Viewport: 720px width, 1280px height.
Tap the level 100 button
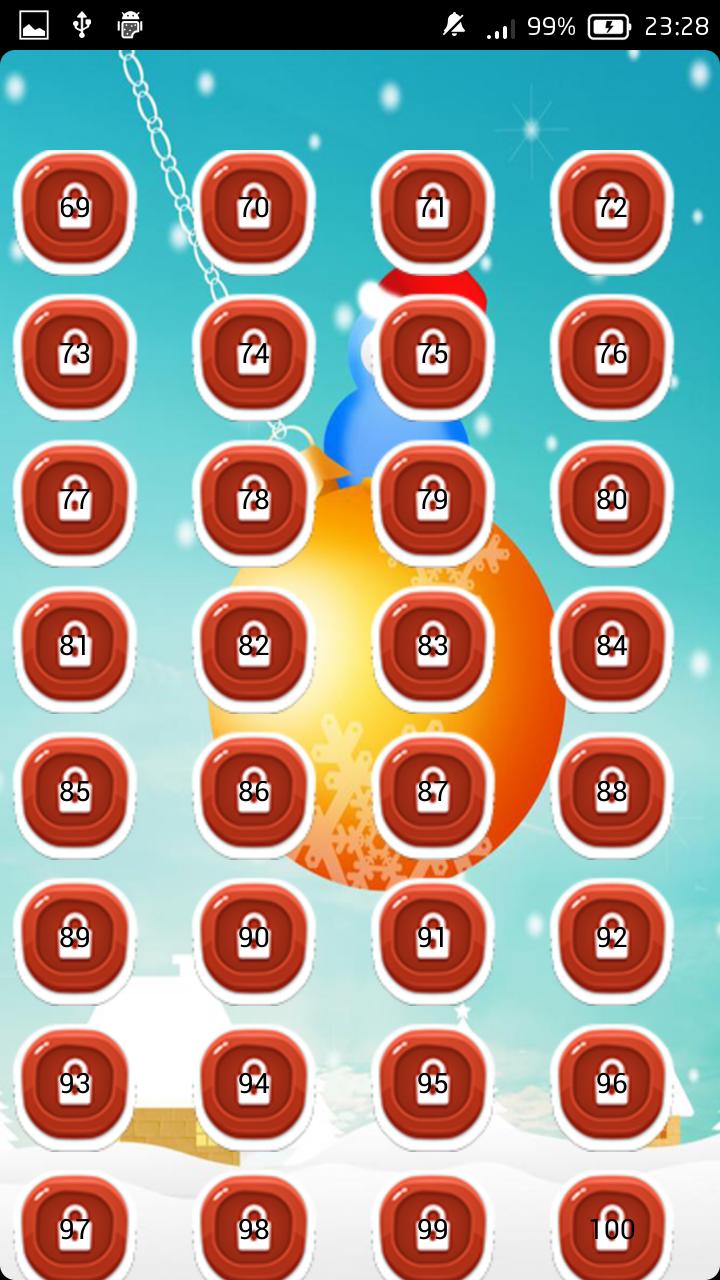[611, 1230]
